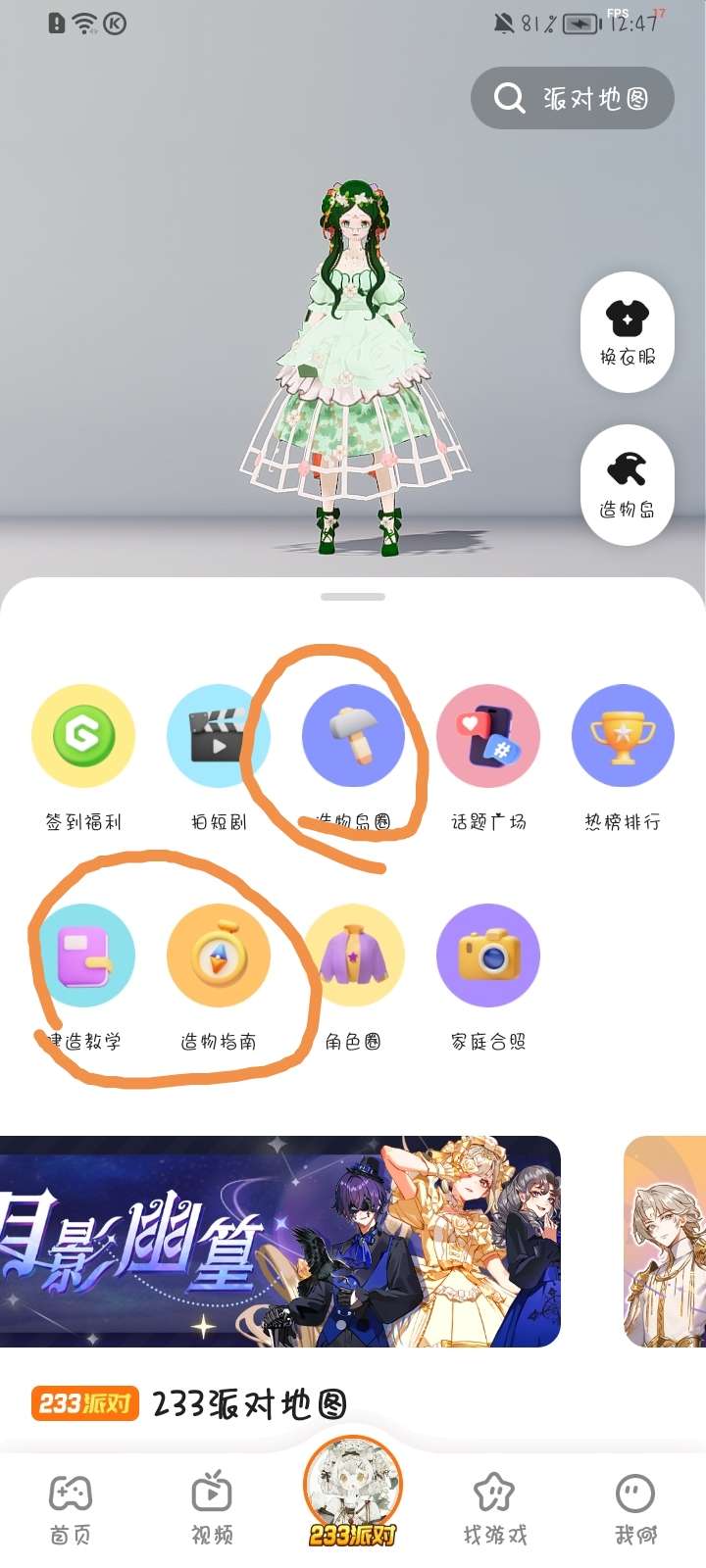Open the 造物岛 button beside the avatar
The image size is (706, 1568).
coord(628,484)
